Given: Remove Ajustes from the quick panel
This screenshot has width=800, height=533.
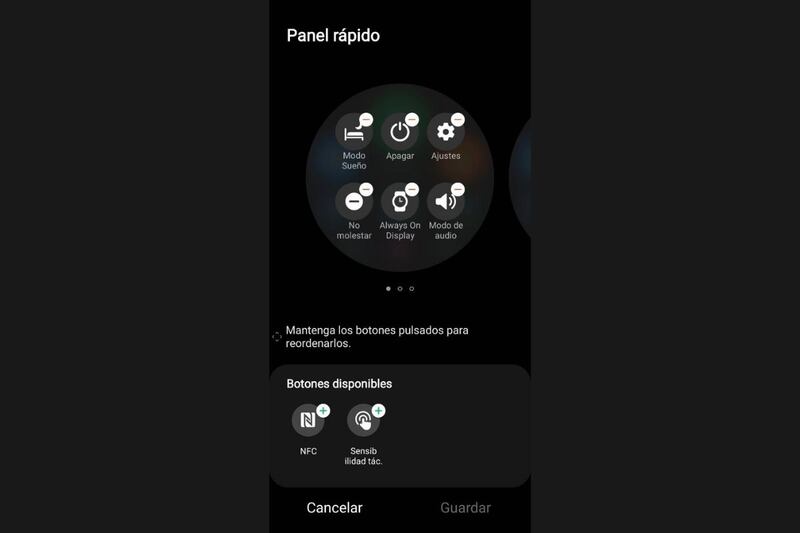Looking at the screenshot, I should [458, 120].
